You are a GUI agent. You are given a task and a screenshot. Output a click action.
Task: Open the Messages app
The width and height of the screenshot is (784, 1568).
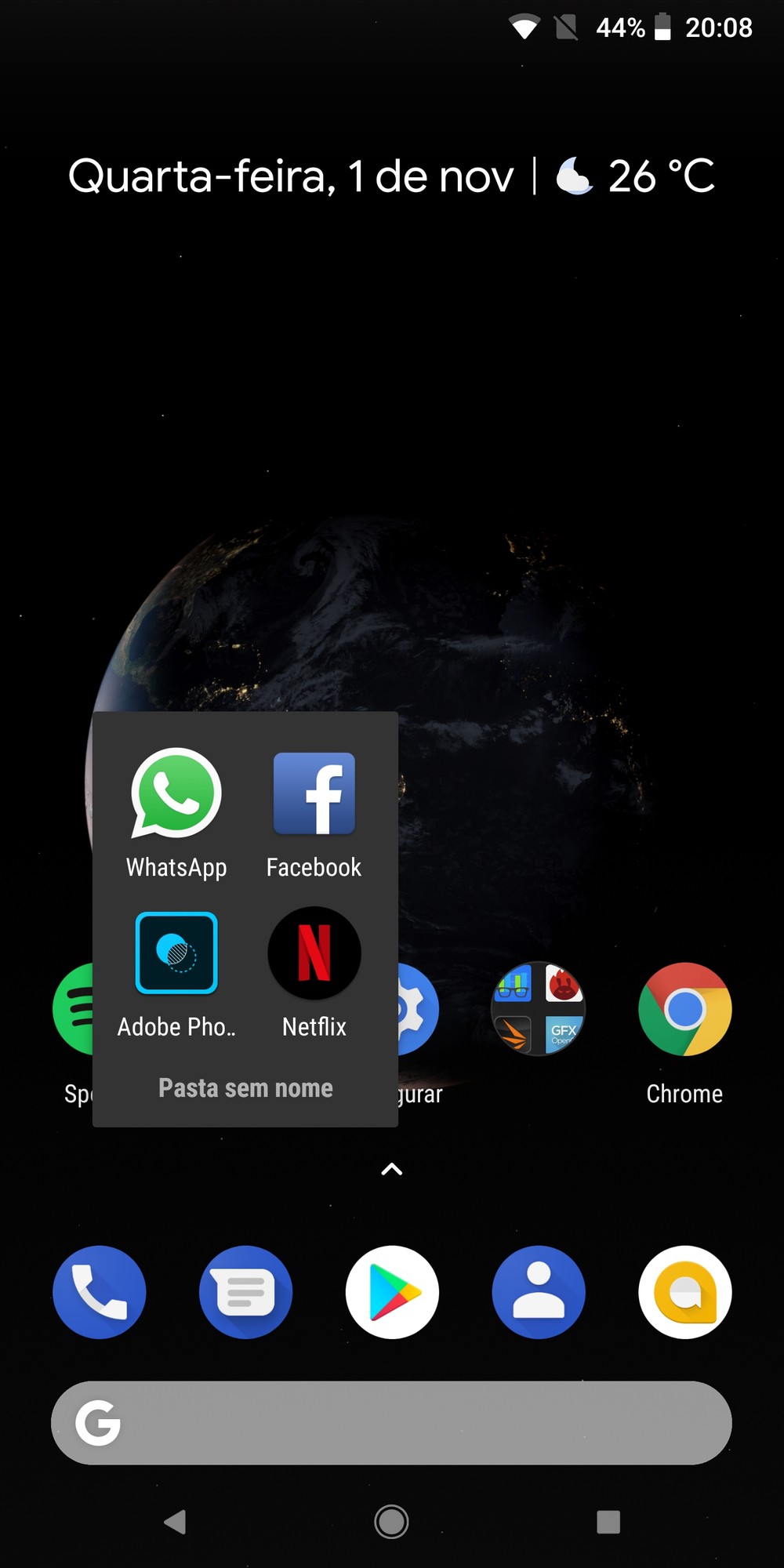[246, 1292]
